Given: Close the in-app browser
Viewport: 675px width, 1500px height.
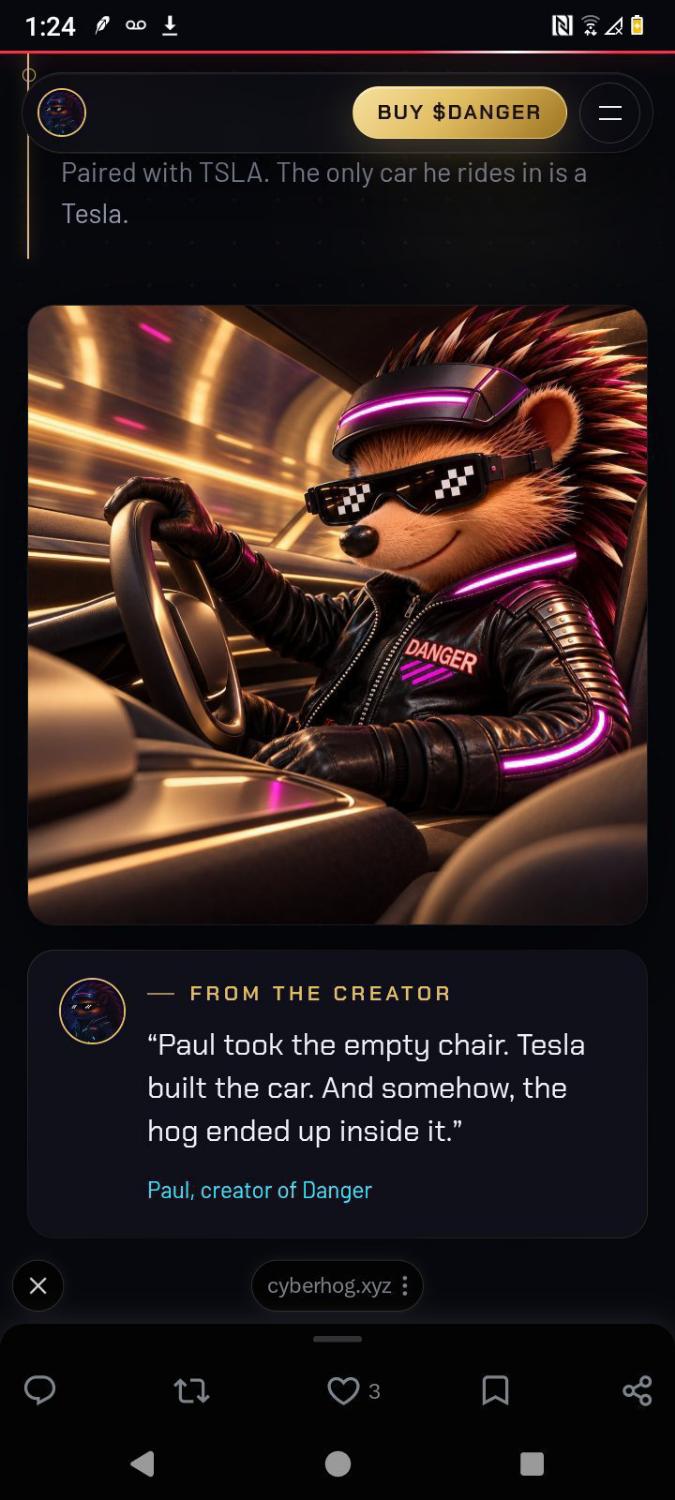Looking at the screenshot, I should (38, 1286).
